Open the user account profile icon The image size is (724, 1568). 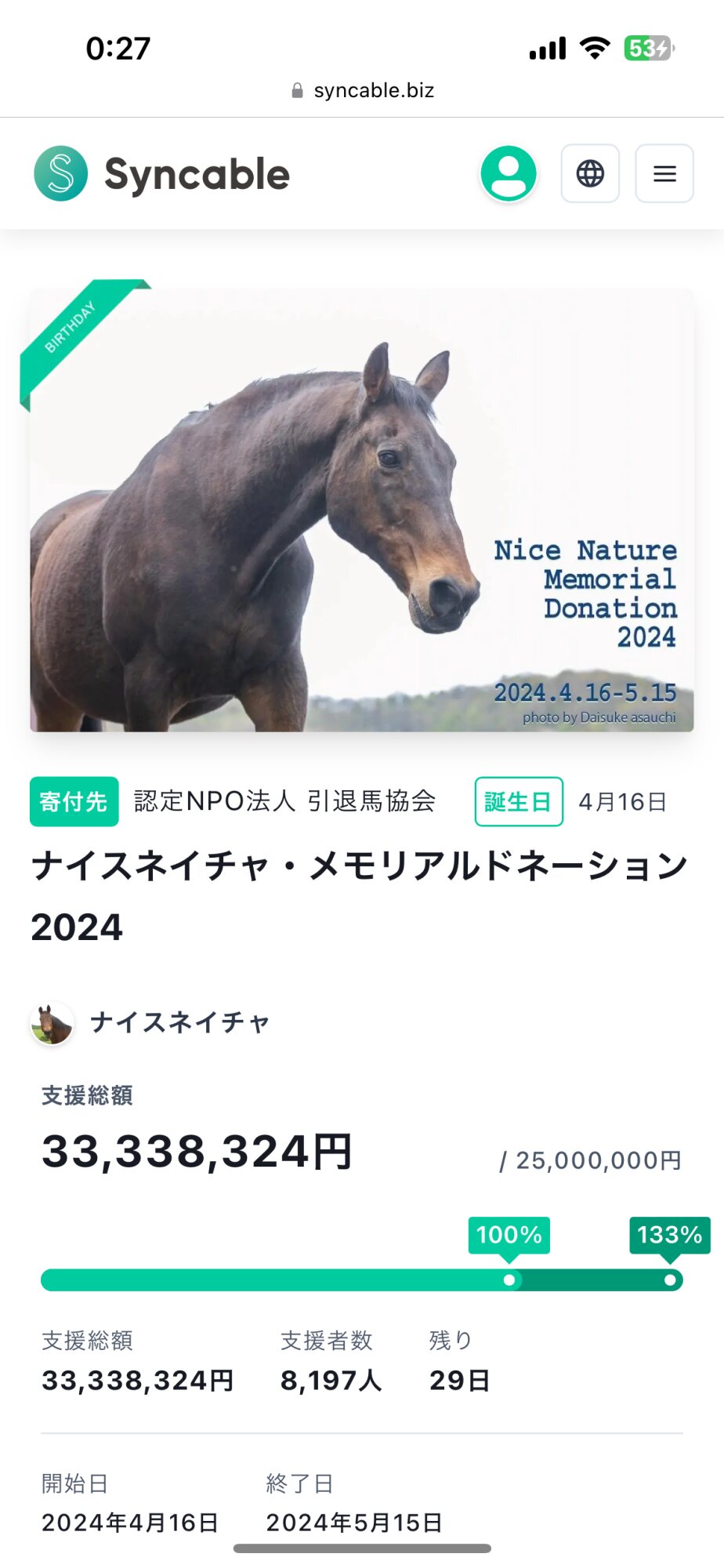[x=509, y=173]
